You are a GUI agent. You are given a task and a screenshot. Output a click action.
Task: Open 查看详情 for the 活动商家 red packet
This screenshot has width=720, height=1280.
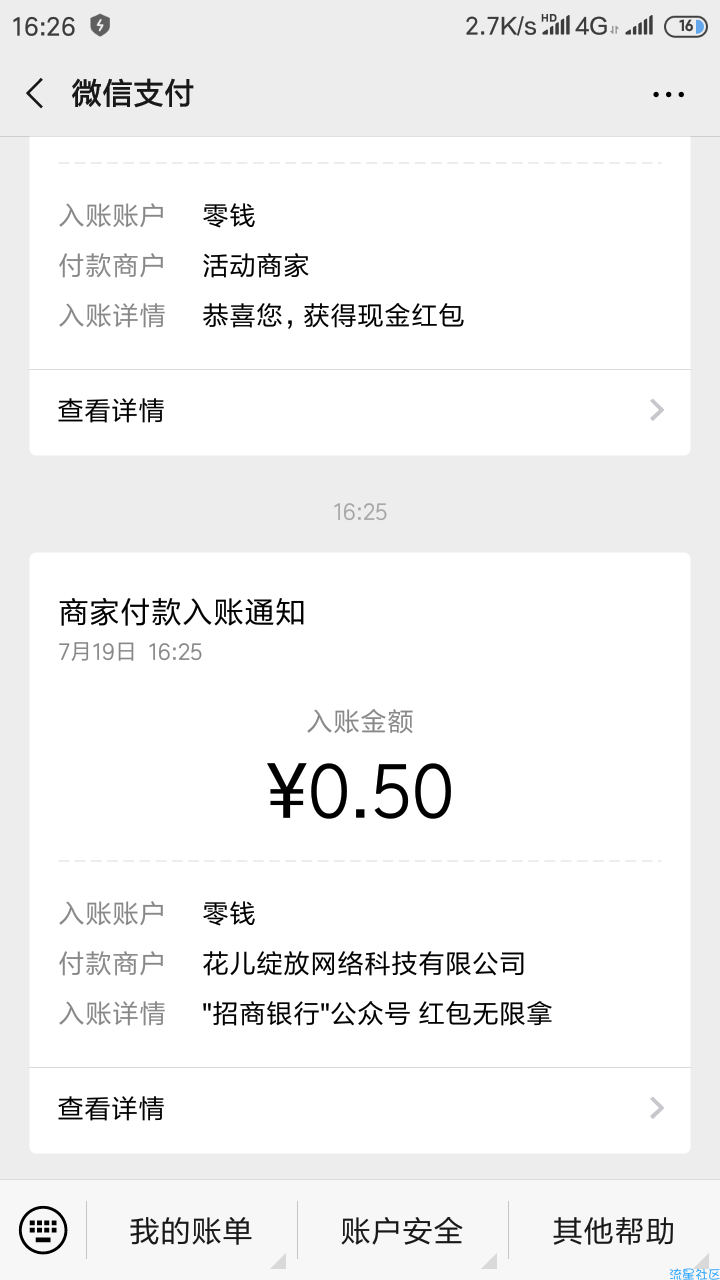point(360,411)
